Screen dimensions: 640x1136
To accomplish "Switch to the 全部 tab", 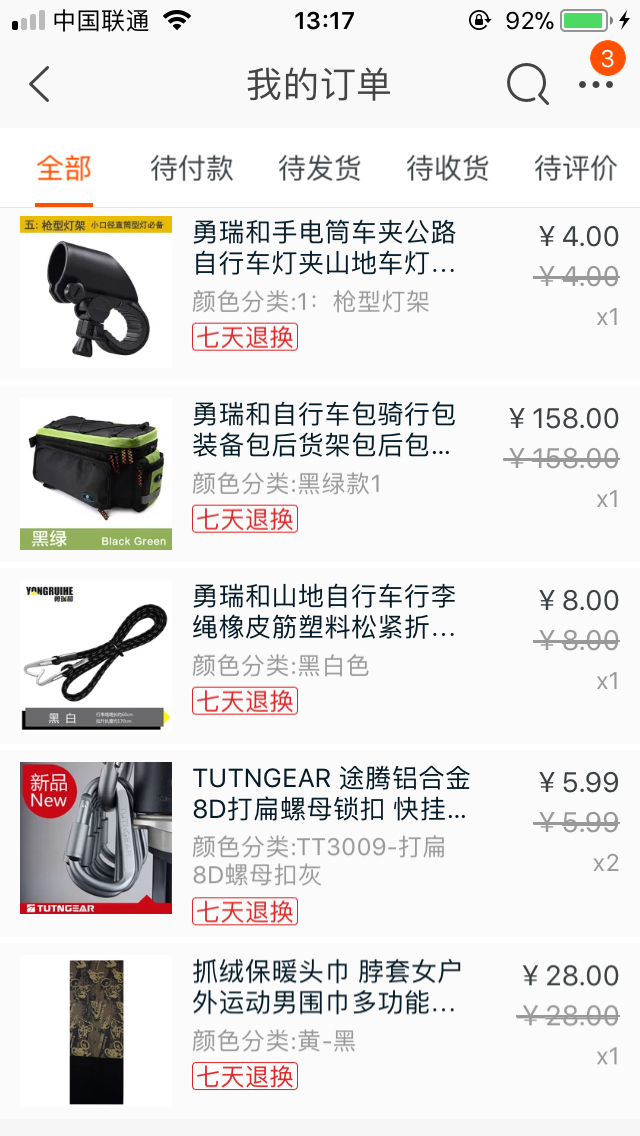I will [x=64, y=168].
